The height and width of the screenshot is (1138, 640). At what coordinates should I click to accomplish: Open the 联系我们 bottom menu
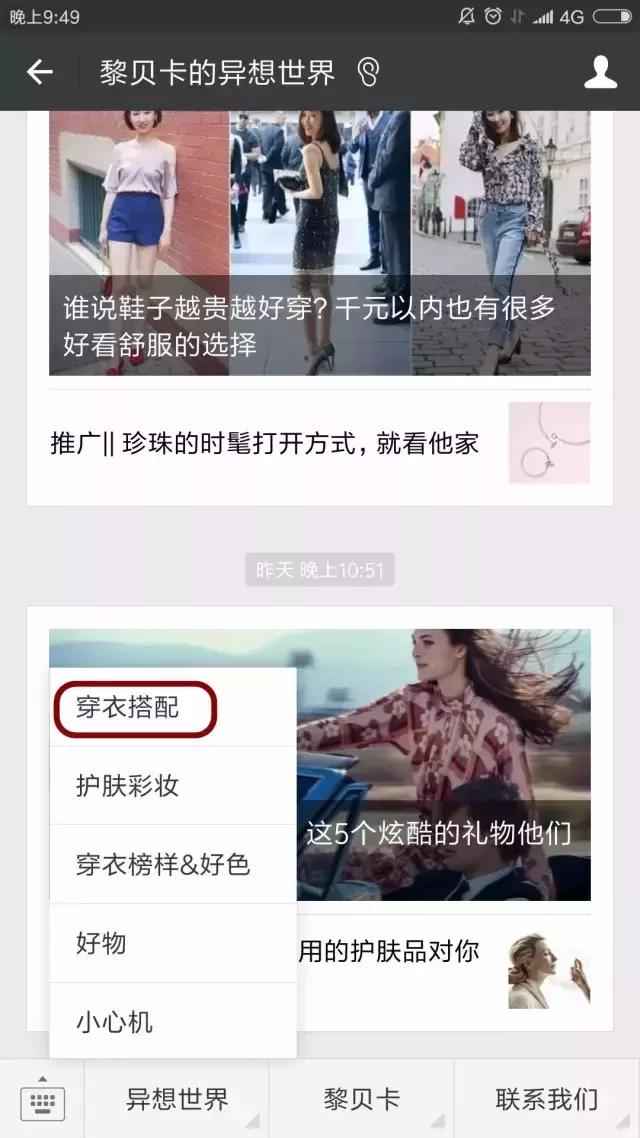547,1100
